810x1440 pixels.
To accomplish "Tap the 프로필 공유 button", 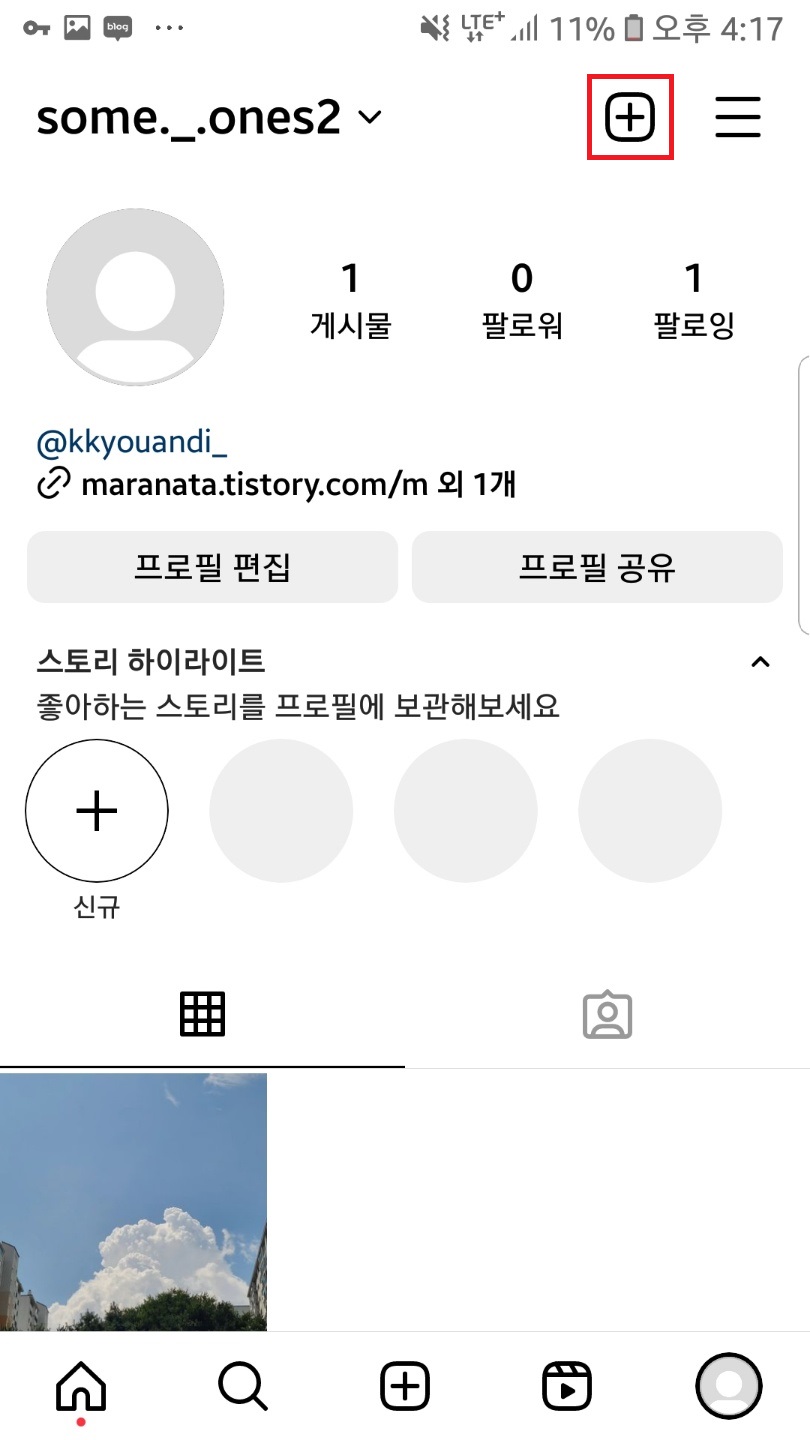I will [597, 567].
